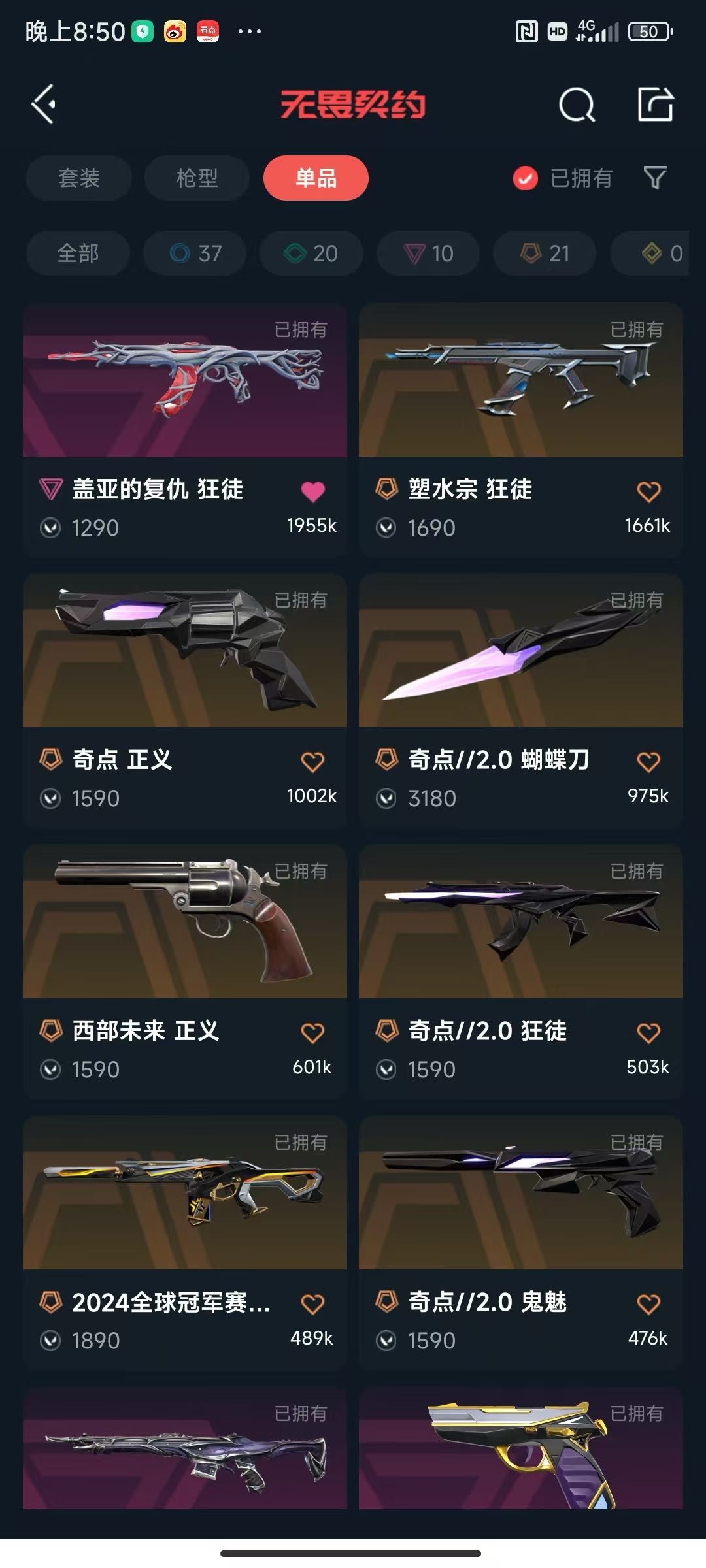Switch to the 枪型 tab
The height and width of the screenshot is (1568, 706).
[x=197, y=178]
